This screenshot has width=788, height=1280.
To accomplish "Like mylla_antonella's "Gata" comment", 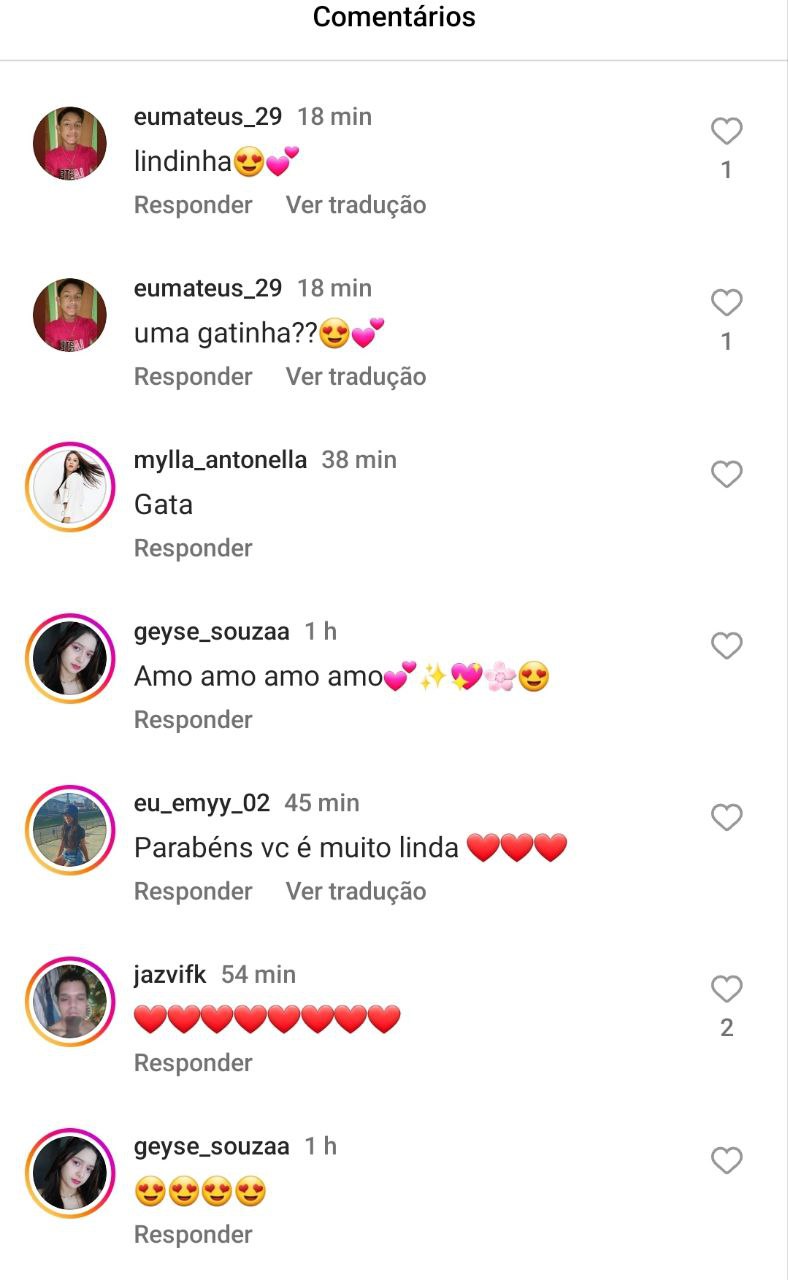I will pyautogui.click(x=726, y=474).
